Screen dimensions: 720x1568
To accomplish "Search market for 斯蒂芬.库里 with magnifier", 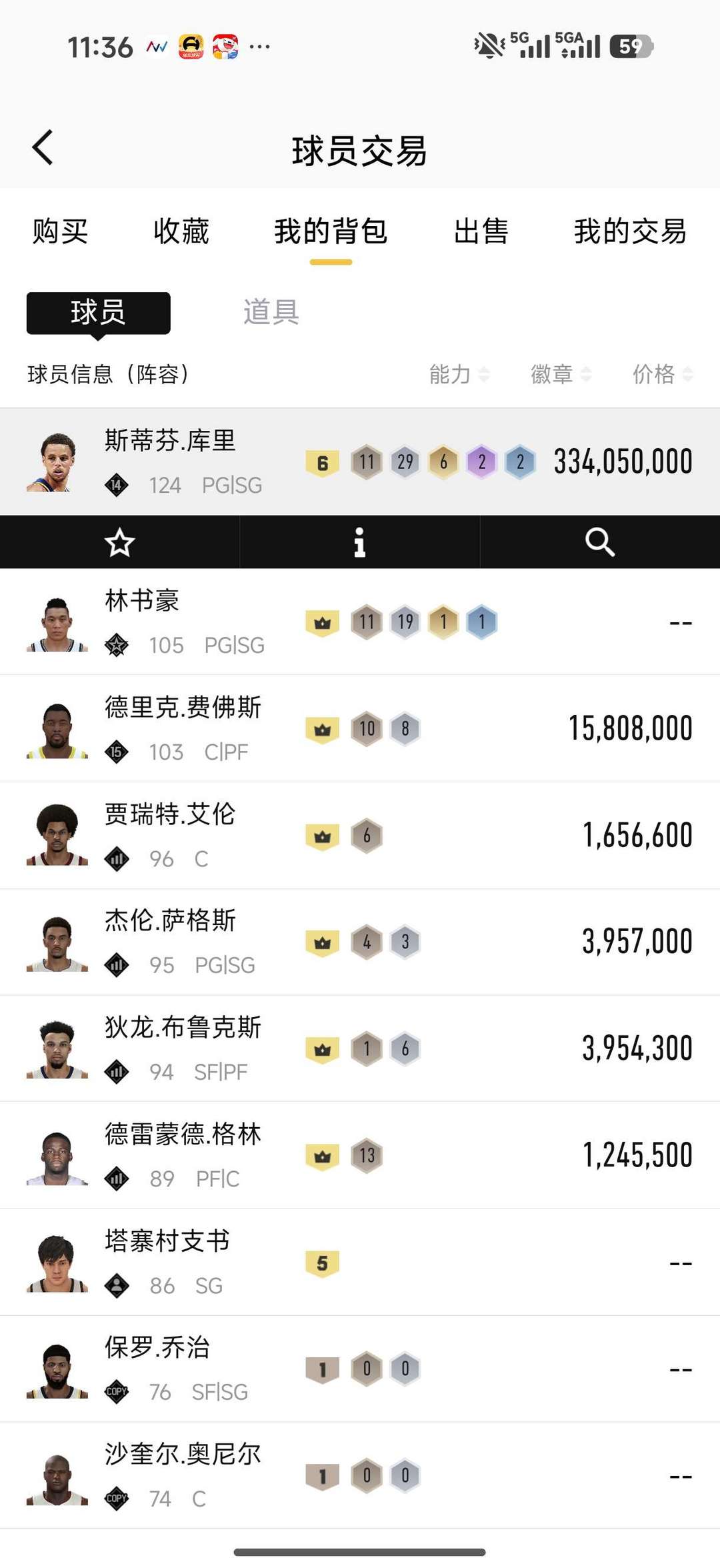I will pyautogui.click(x=599, y=542).
